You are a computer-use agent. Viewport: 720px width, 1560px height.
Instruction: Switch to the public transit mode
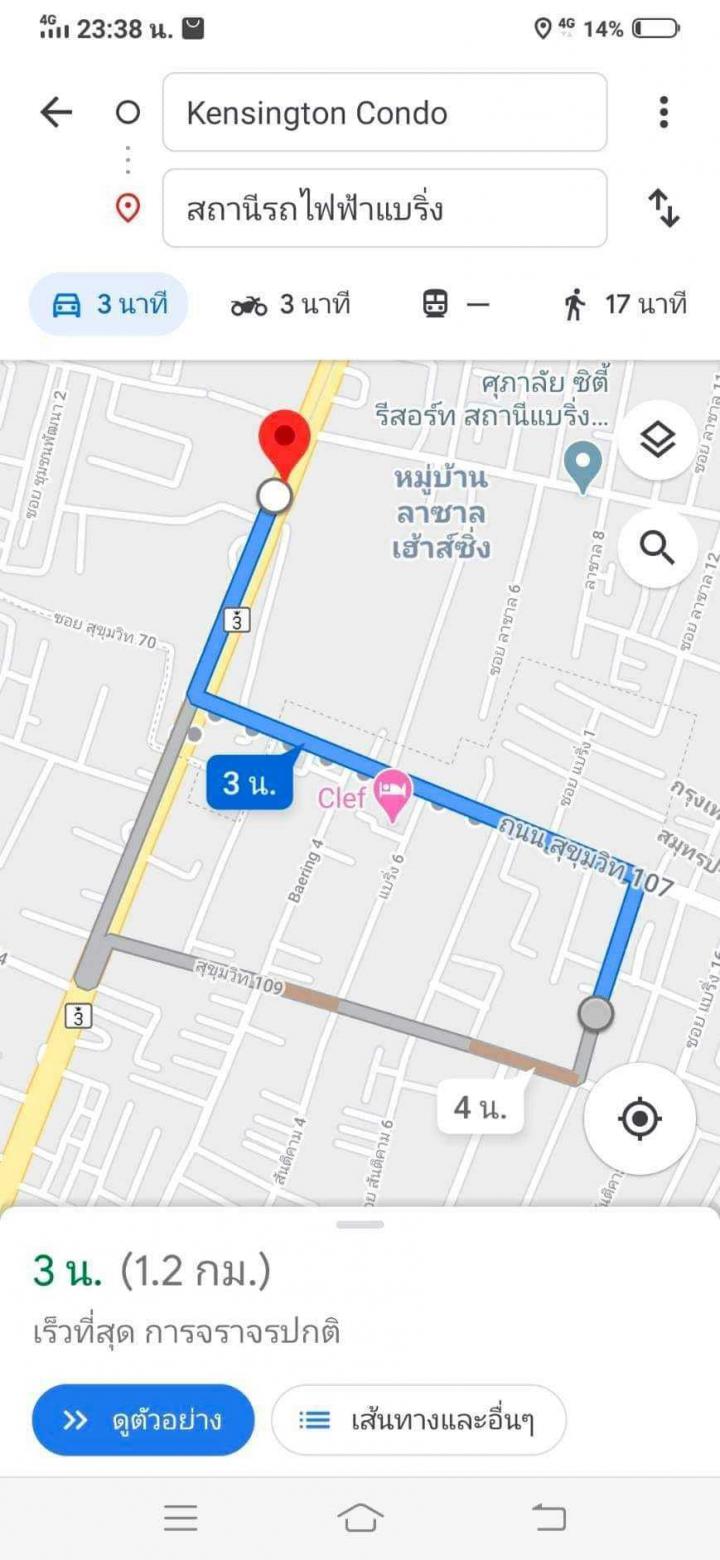456,305
